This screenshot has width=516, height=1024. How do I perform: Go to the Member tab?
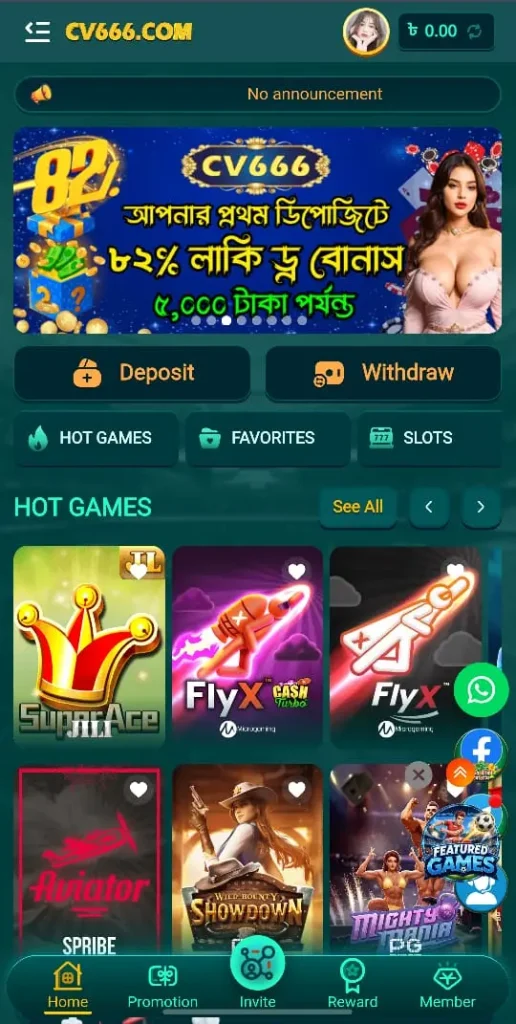pyautogui.click(x=447, y=987)
